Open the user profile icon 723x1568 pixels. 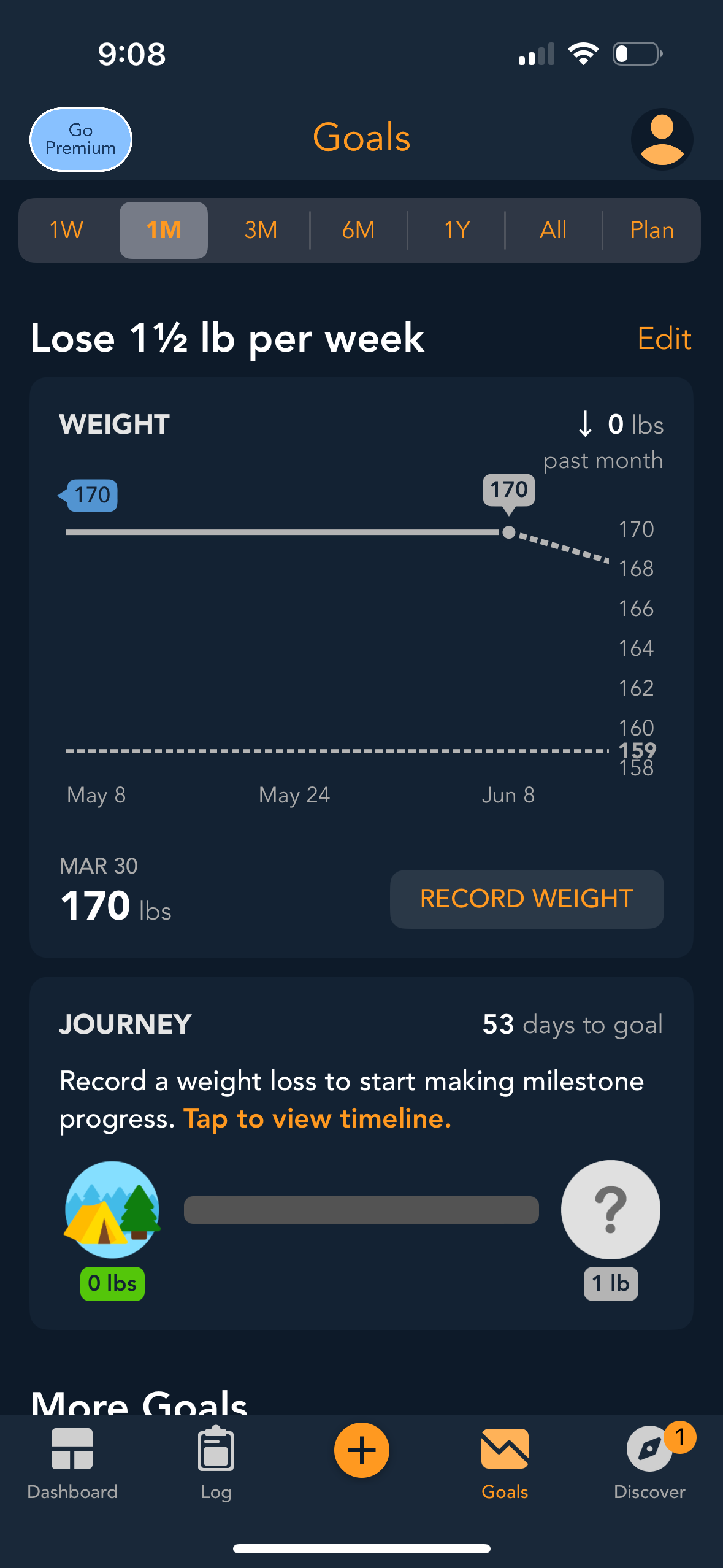[x=662, y=139]
